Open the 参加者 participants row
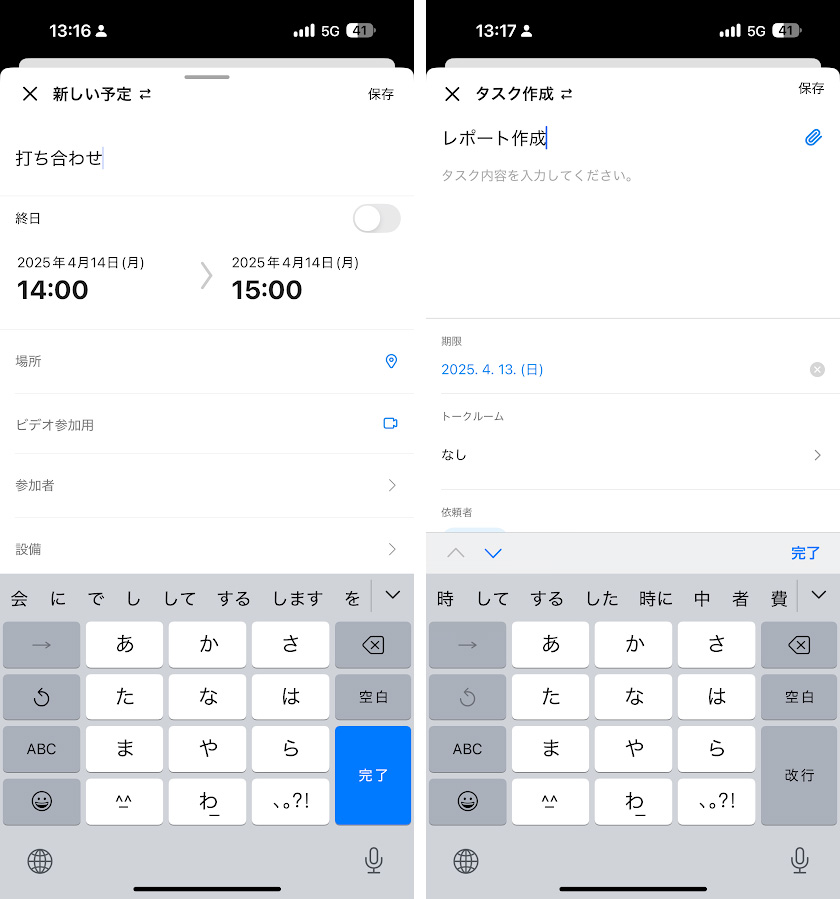This screenshot has height=899, width=840. [200, 485]
